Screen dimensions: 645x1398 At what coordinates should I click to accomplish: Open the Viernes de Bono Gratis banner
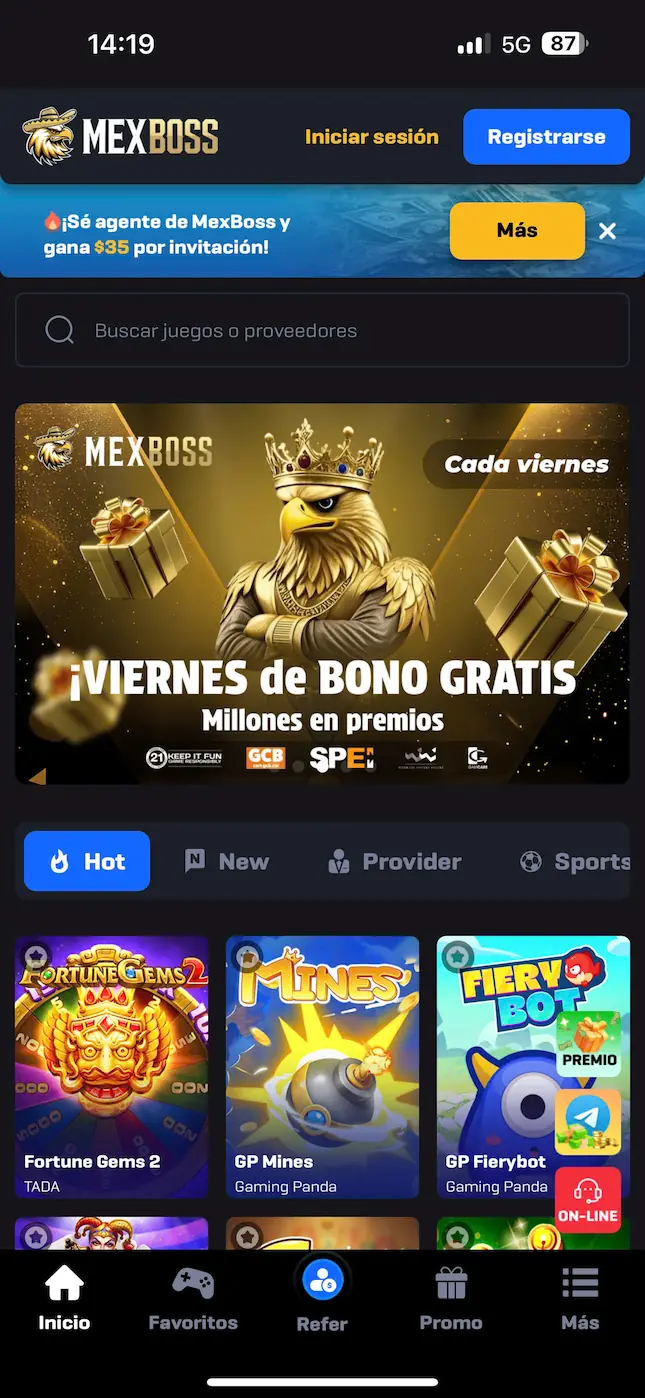(322, 593)
